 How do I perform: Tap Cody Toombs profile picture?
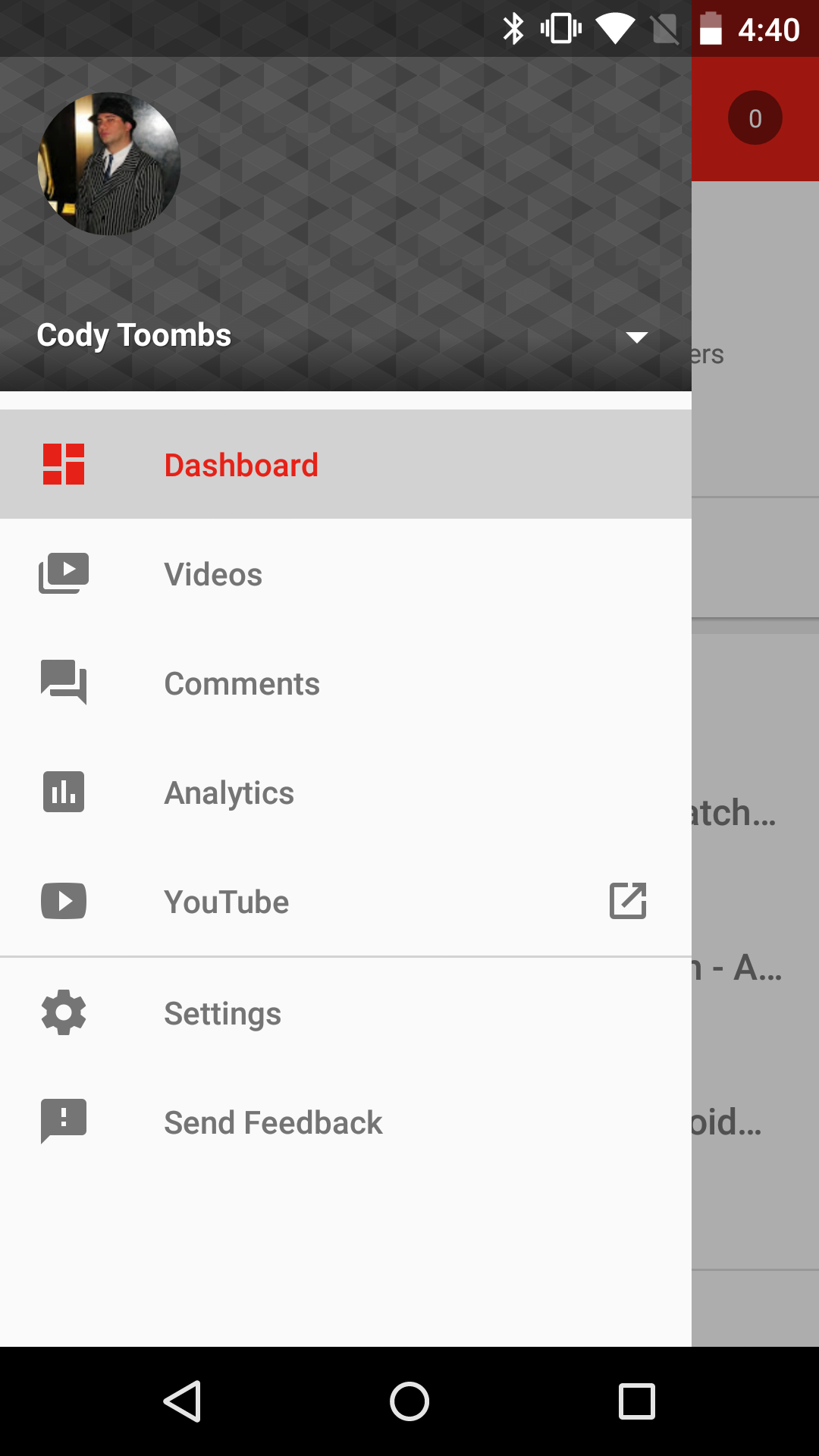pos(109,164)
